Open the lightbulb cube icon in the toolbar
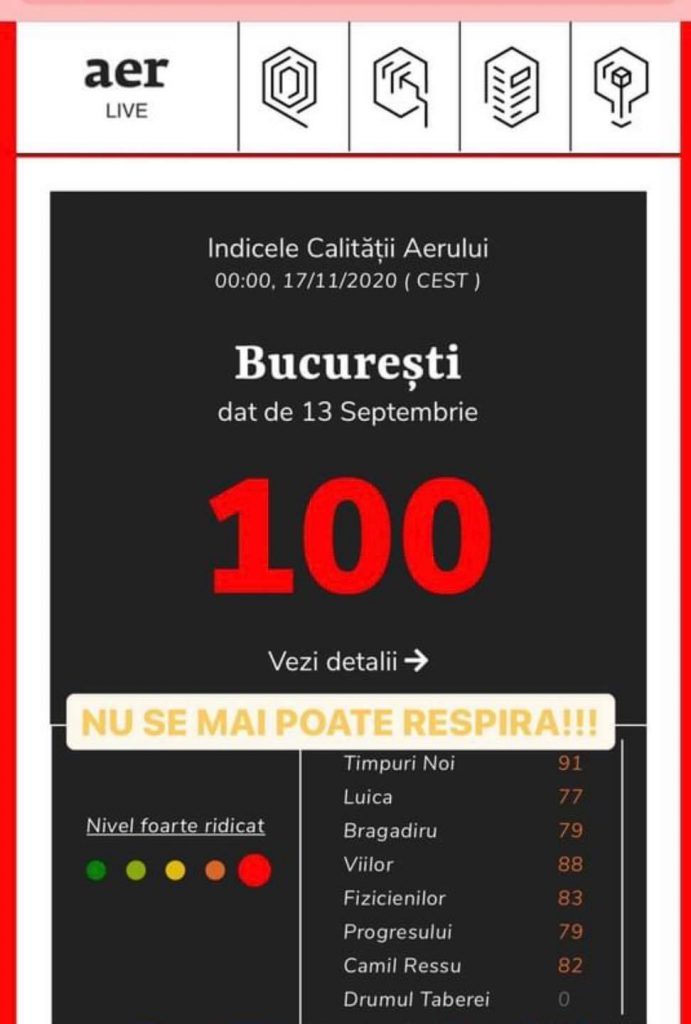This screenshot has height=1024, width=691. [x=620, y=86]
